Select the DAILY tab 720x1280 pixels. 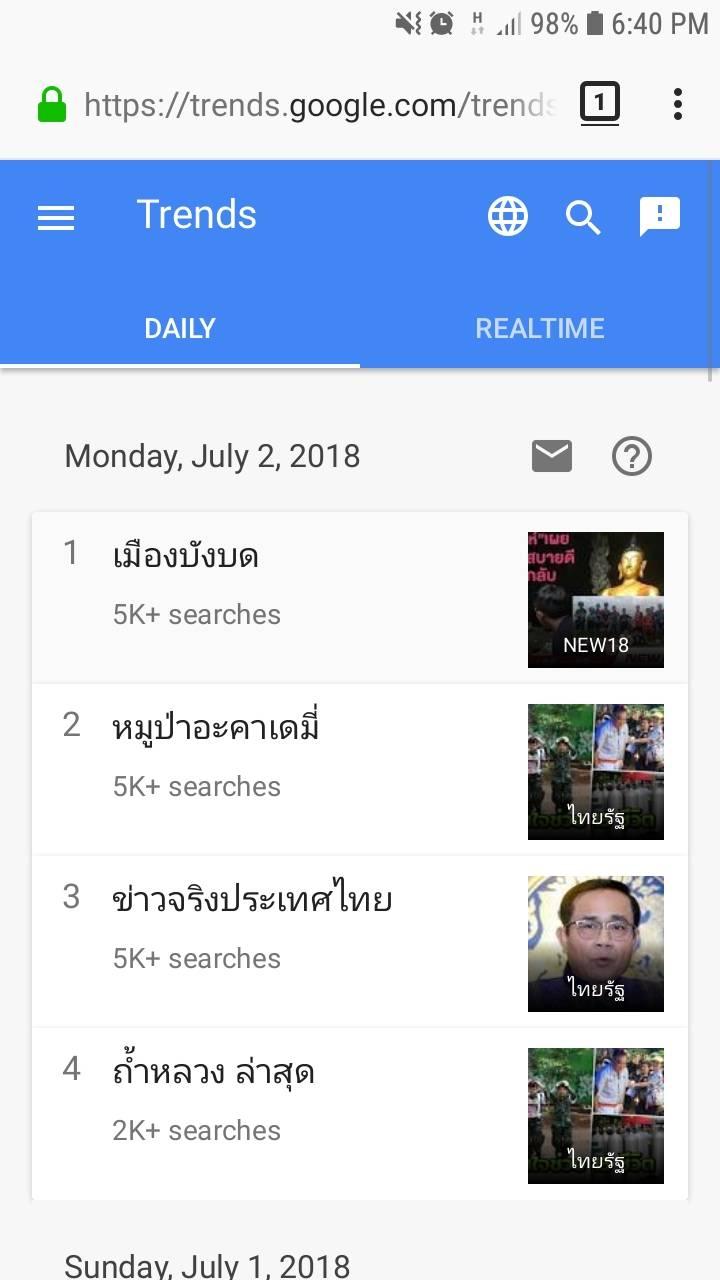(180, 328)
